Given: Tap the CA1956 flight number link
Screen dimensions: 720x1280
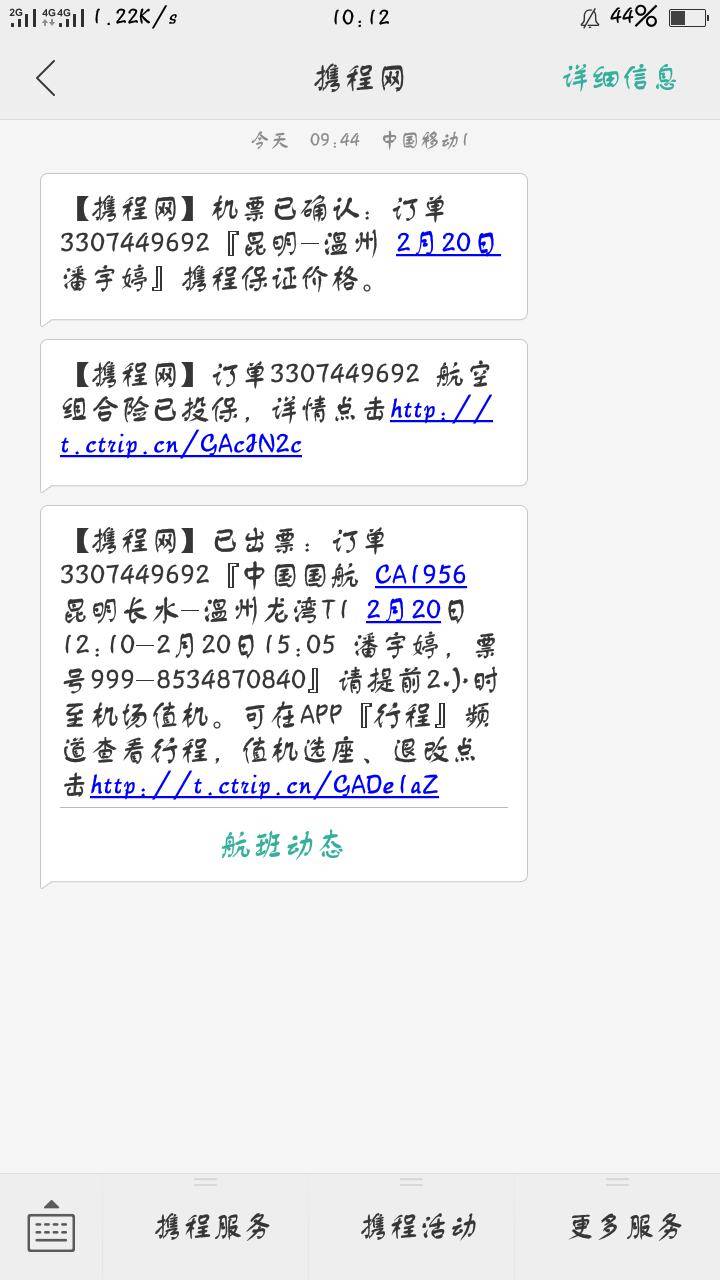Looking at the screenshot, I should pos(420,575).
